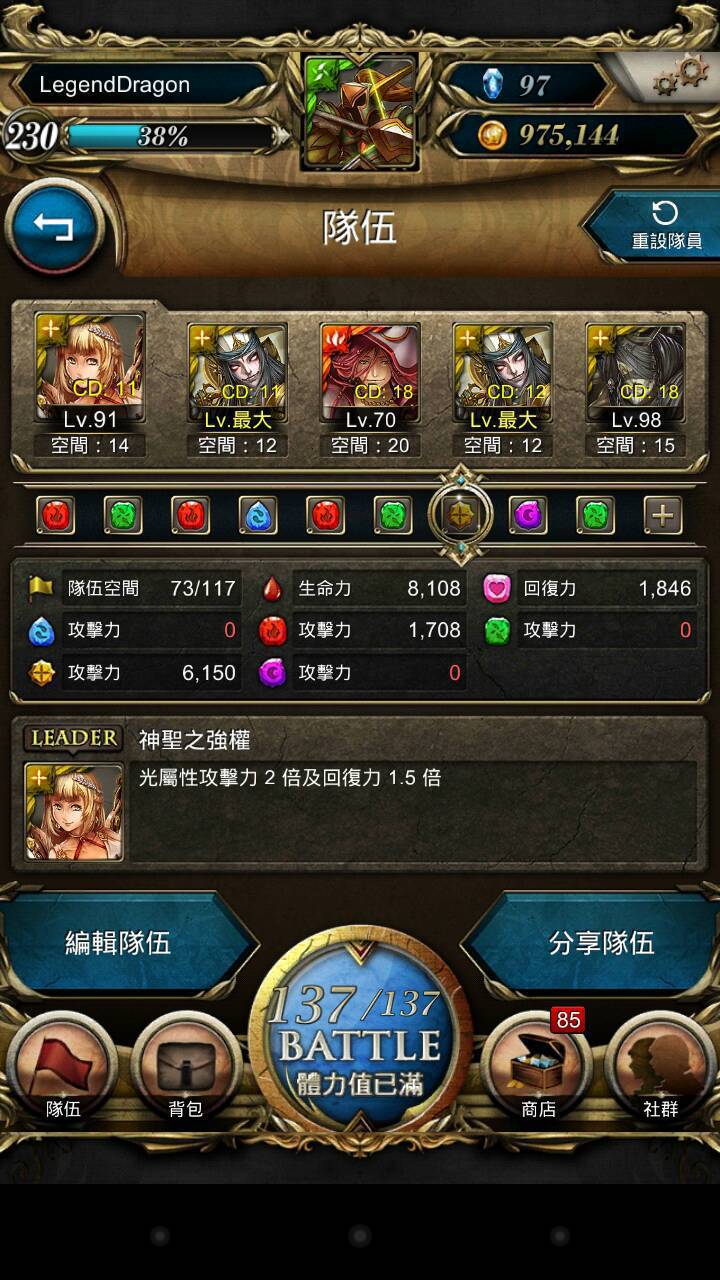Tap 編輯隊伍 to edit the team

pyautogui.click(x=120, y=942)
